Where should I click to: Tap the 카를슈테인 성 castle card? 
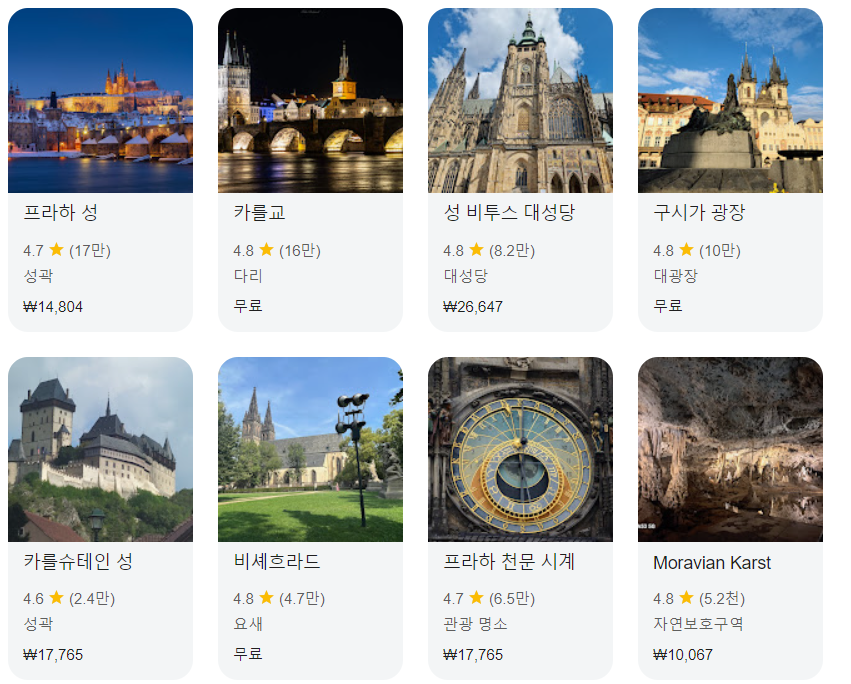[x=100, y=518]
